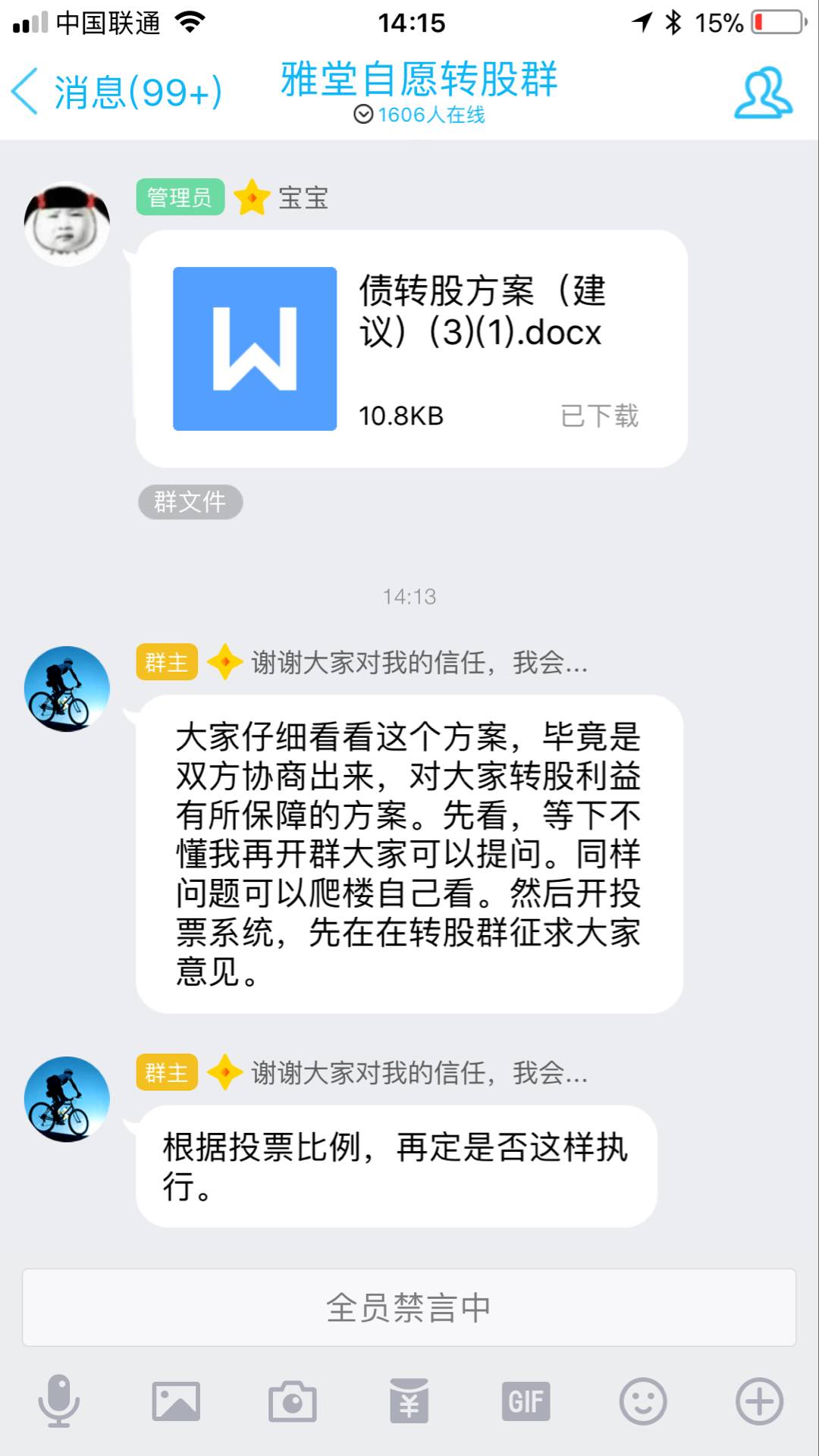The image size is (819, 1456).
Task: Open the group owner's cyclist avatar
Action: (67, 689)
